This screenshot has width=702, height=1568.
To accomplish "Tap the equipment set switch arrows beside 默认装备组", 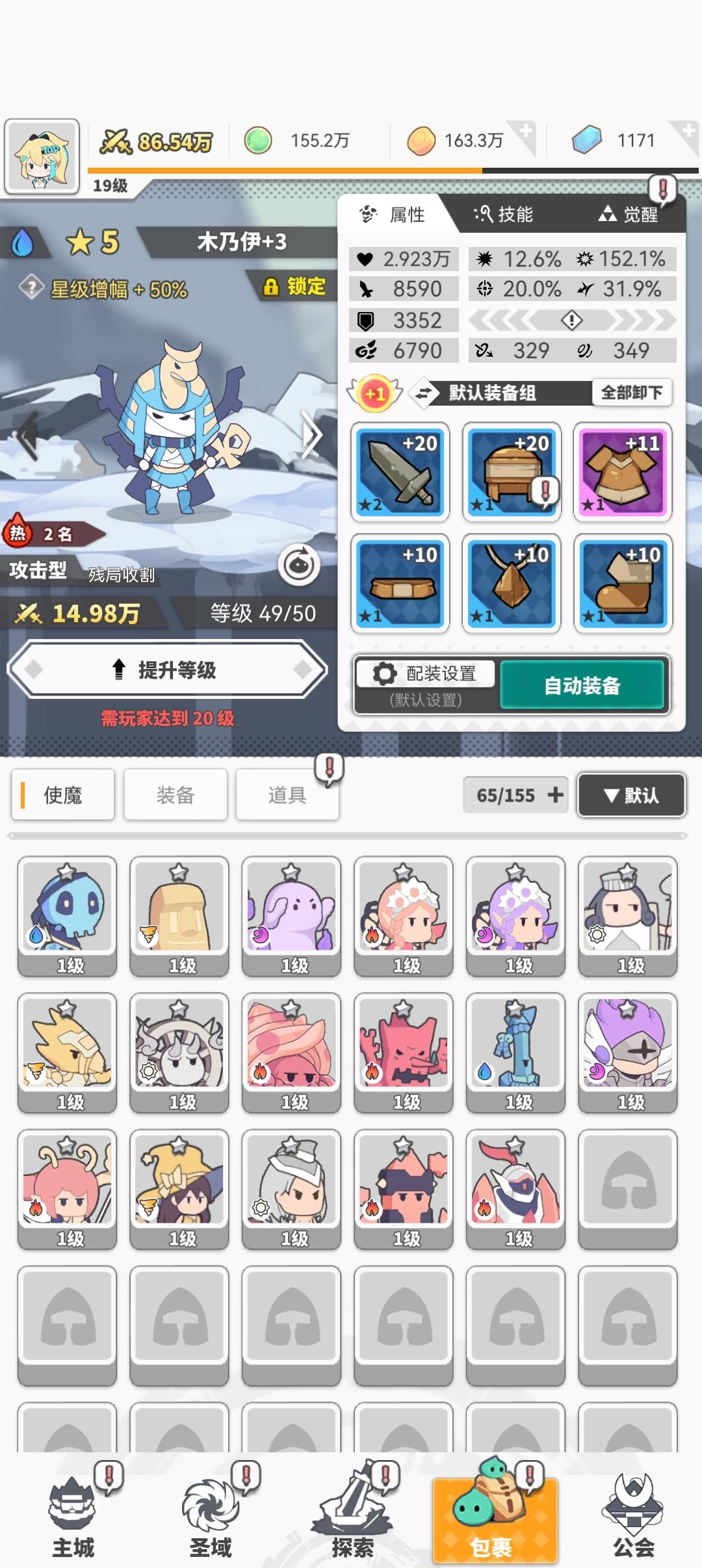I will click(x=422, y=393).
